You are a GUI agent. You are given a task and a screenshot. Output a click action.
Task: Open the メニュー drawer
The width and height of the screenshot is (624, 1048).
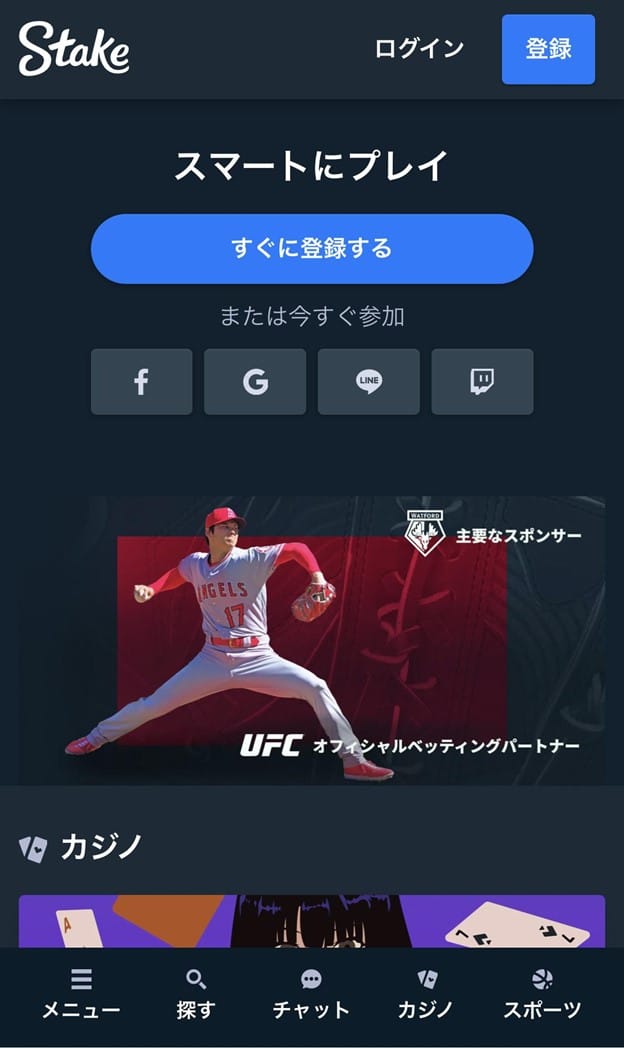pos(81,994)
